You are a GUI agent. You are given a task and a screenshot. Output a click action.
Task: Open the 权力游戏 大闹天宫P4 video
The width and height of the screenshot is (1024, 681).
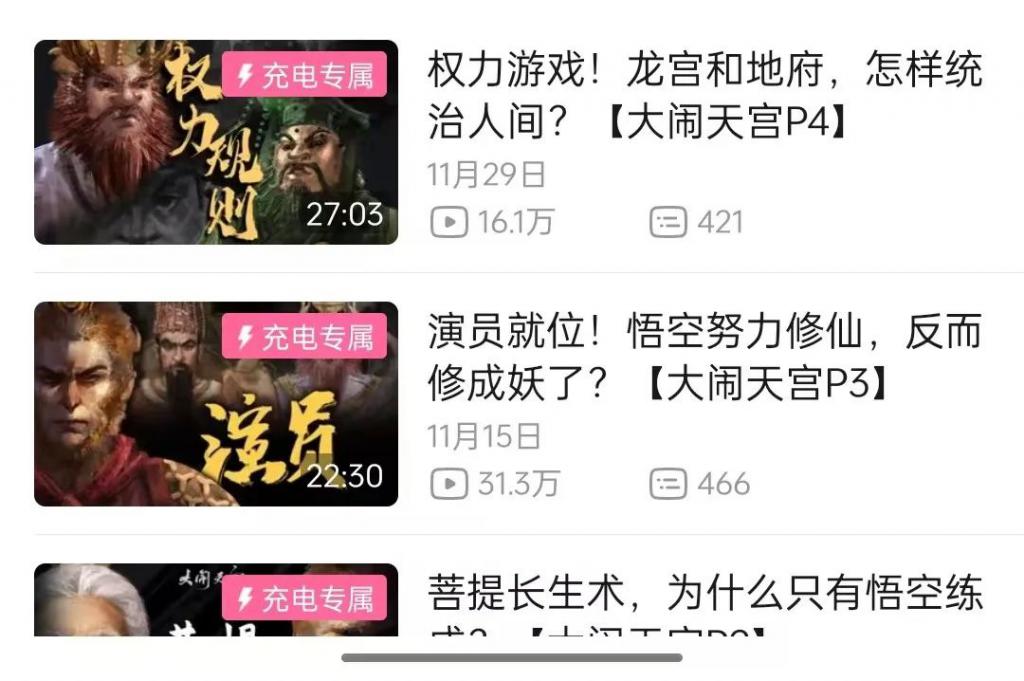point(215,142)
